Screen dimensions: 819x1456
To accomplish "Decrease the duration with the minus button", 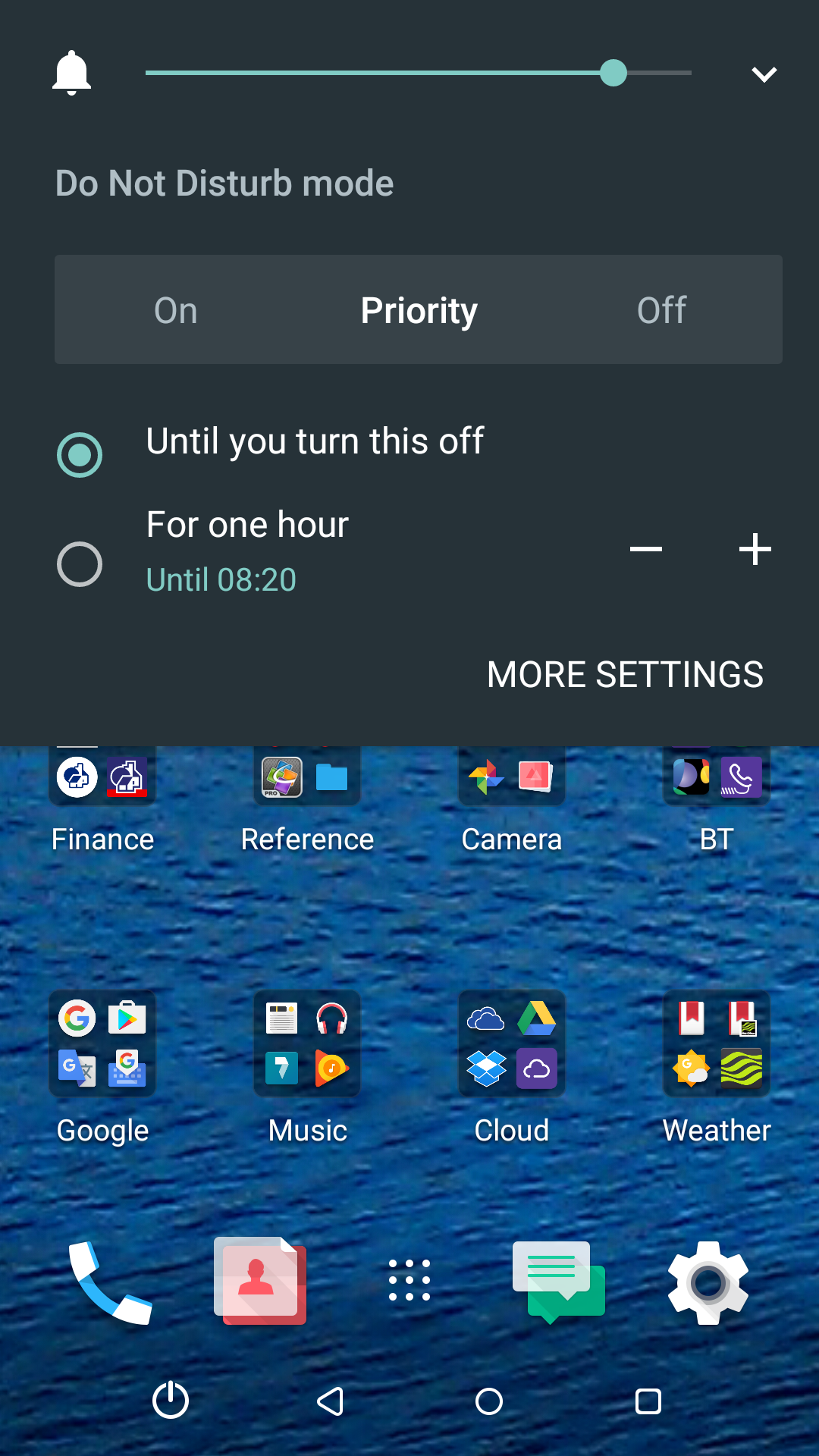I will click(x=646, y=549).
